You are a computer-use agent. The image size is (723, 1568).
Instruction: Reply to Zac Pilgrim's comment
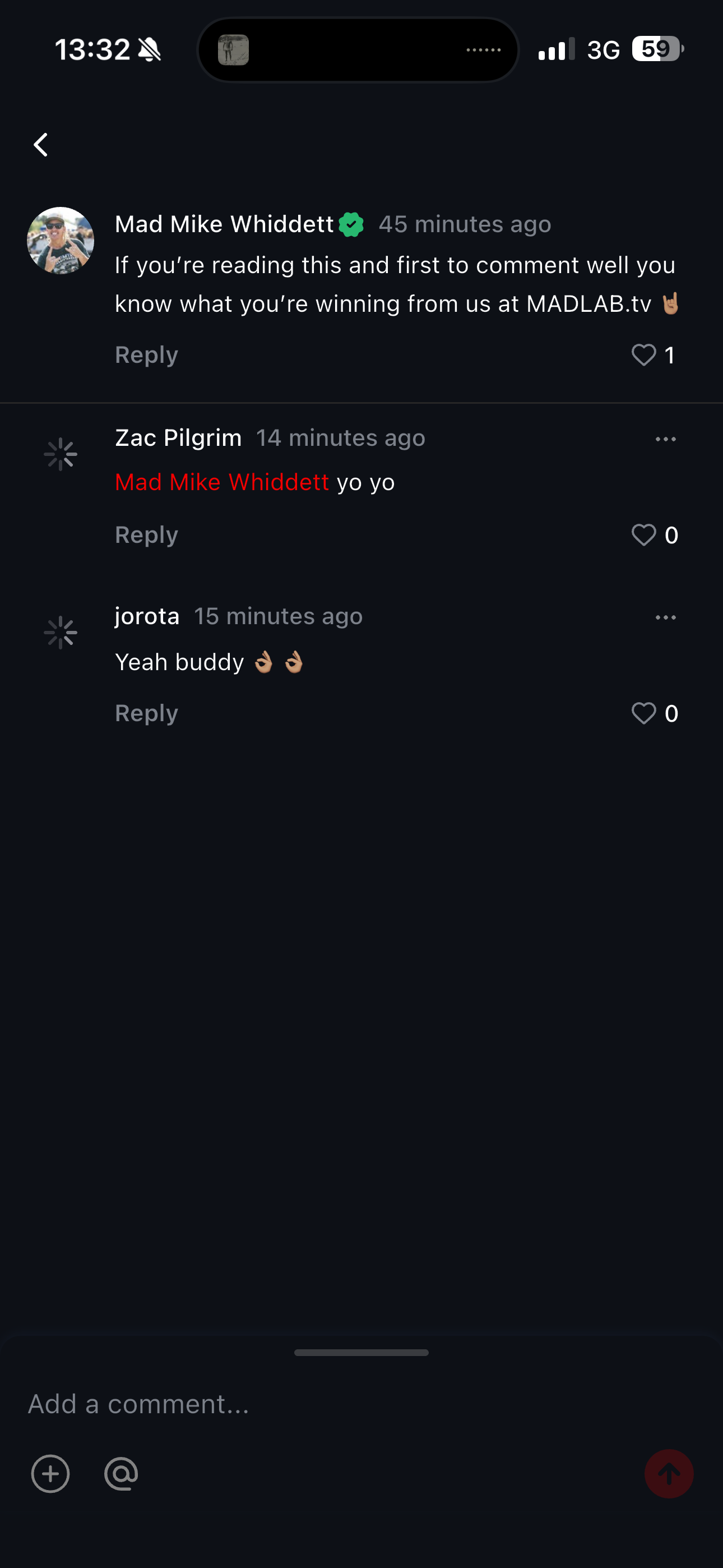[146, 535]
